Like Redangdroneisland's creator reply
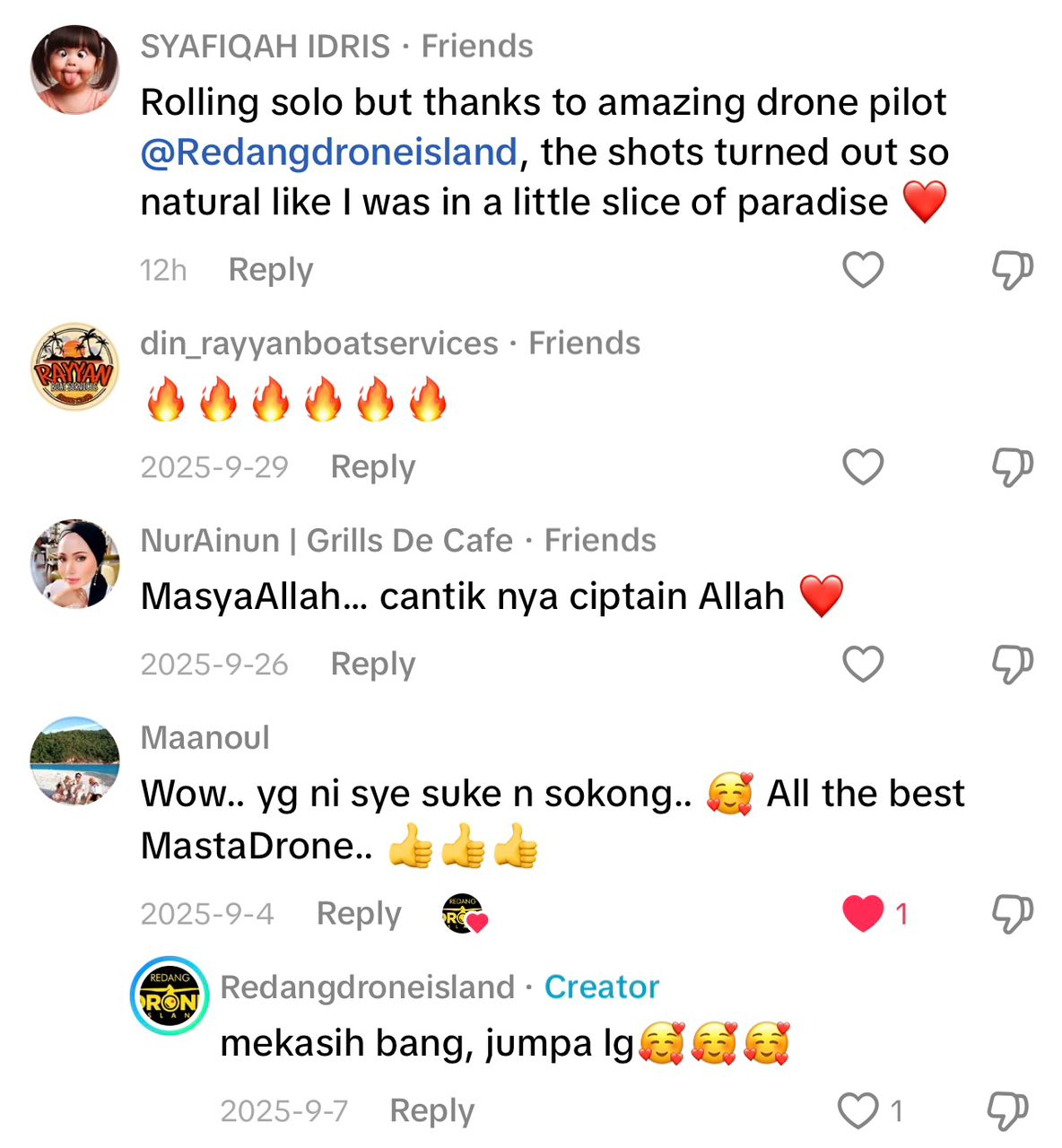The image size is (1062, 1148). pos(857,1111)
